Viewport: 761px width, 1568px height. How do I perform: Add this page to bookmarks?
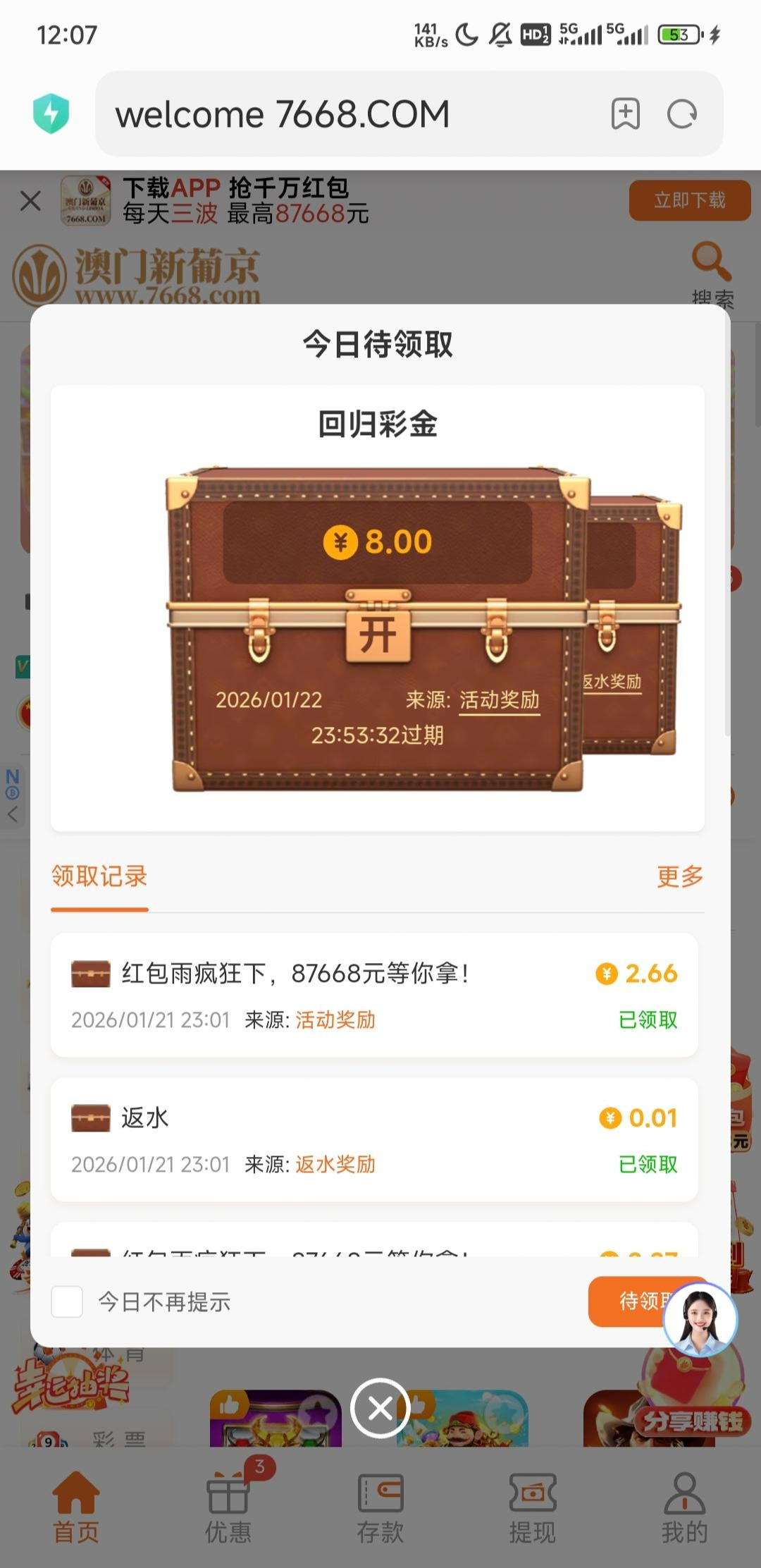625,114
